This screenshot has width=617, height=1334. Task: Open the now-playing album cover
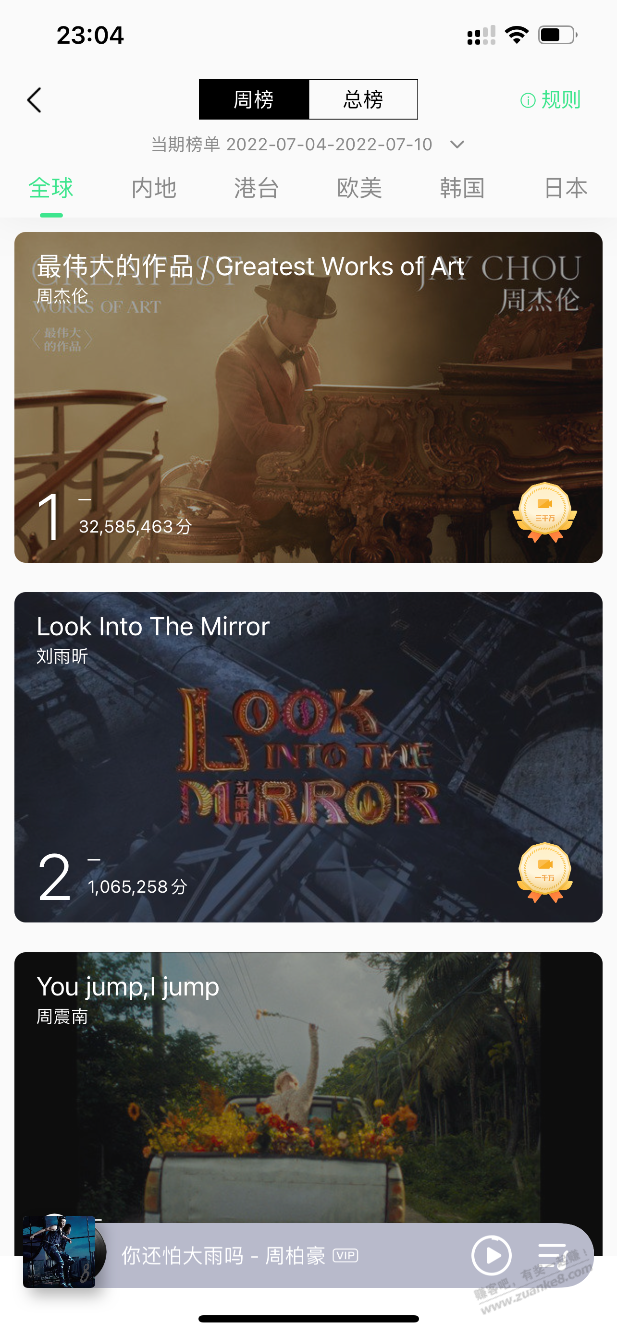pos(60,1251)
